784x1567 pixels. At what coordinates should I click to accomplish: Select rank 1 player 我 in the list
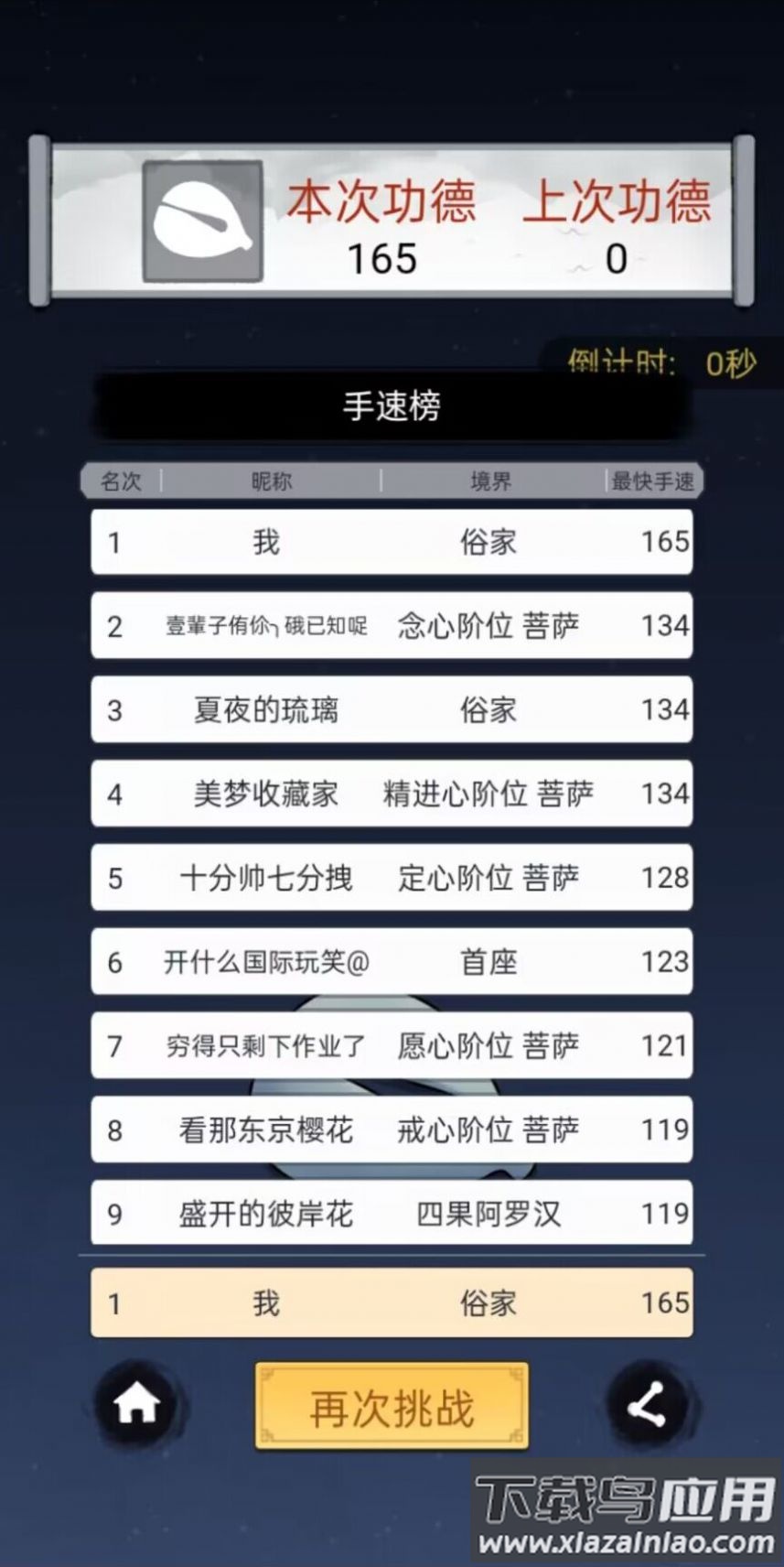click(392, 542)
